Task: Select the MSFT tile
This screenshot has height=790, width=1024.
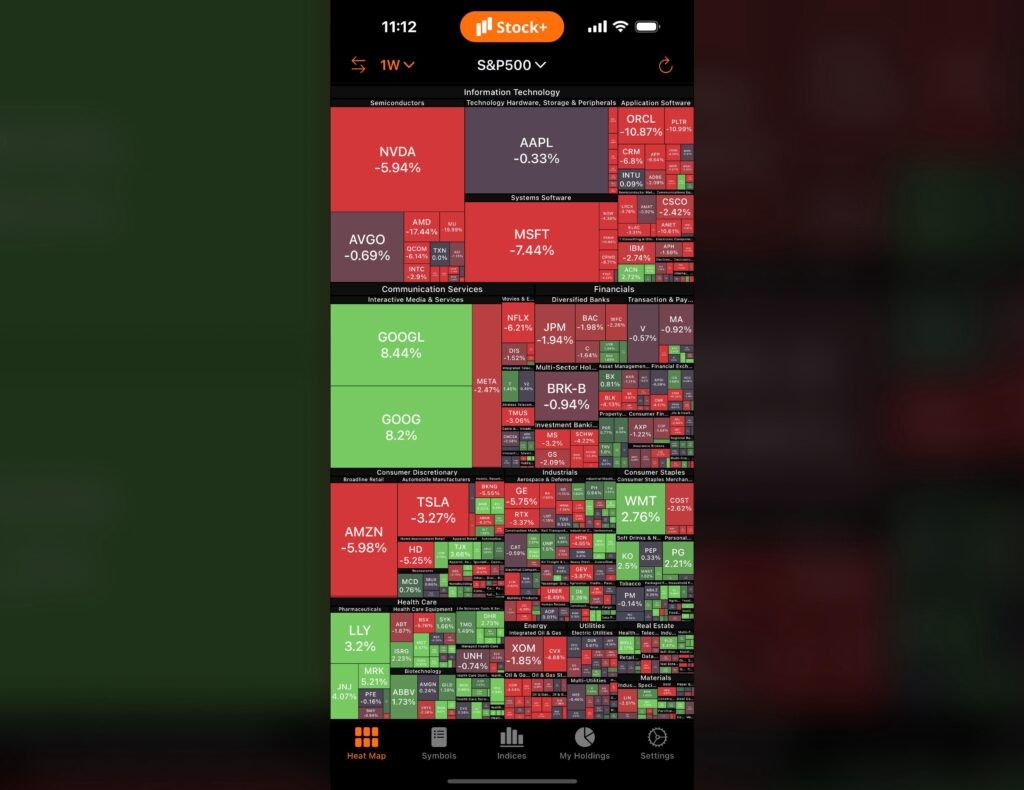Action: click(x=533, y=242)
